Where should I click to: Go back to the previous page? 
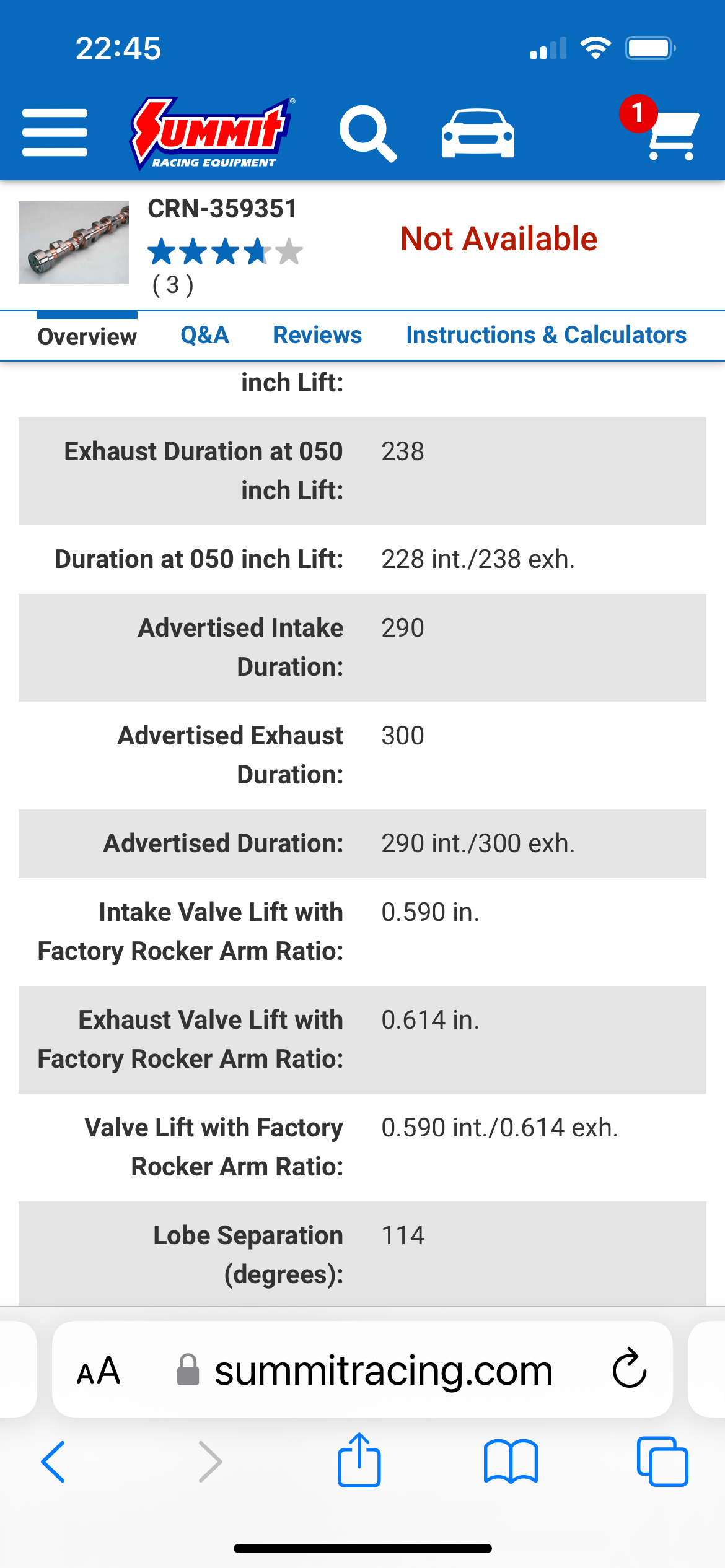[x=53, y=1461]
